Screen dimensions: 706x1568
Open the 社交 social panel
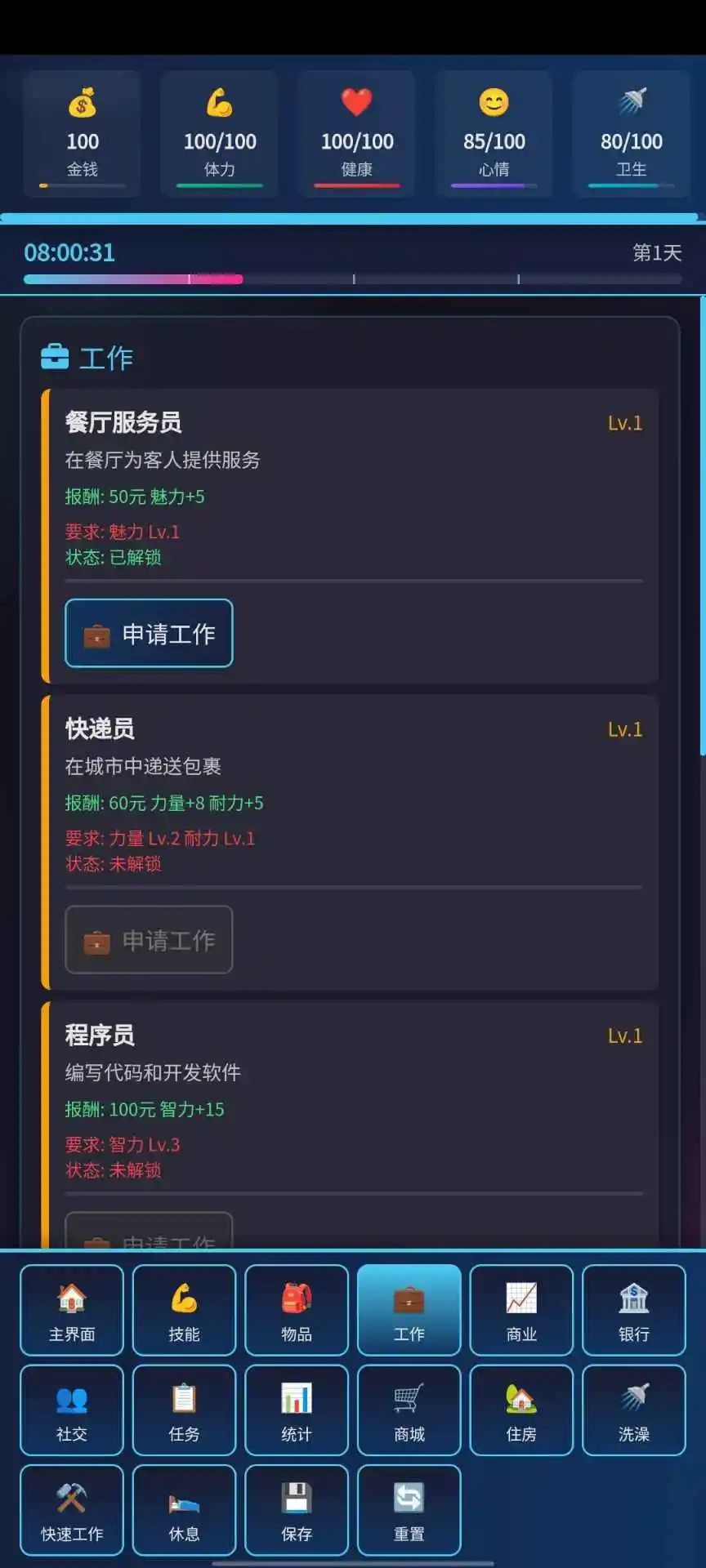pos(72,1410)
